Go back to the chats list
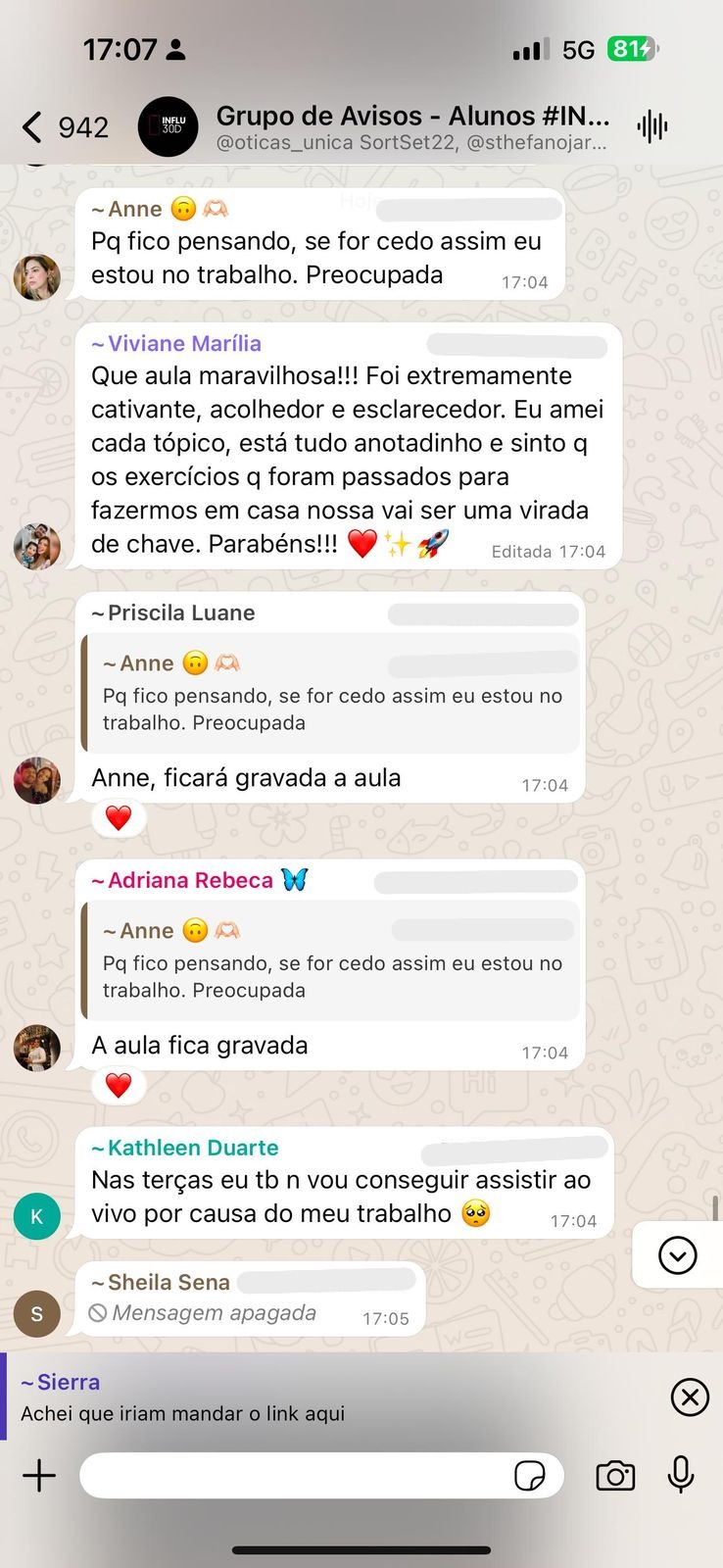 pyautogui.click(x=34, y=126)
